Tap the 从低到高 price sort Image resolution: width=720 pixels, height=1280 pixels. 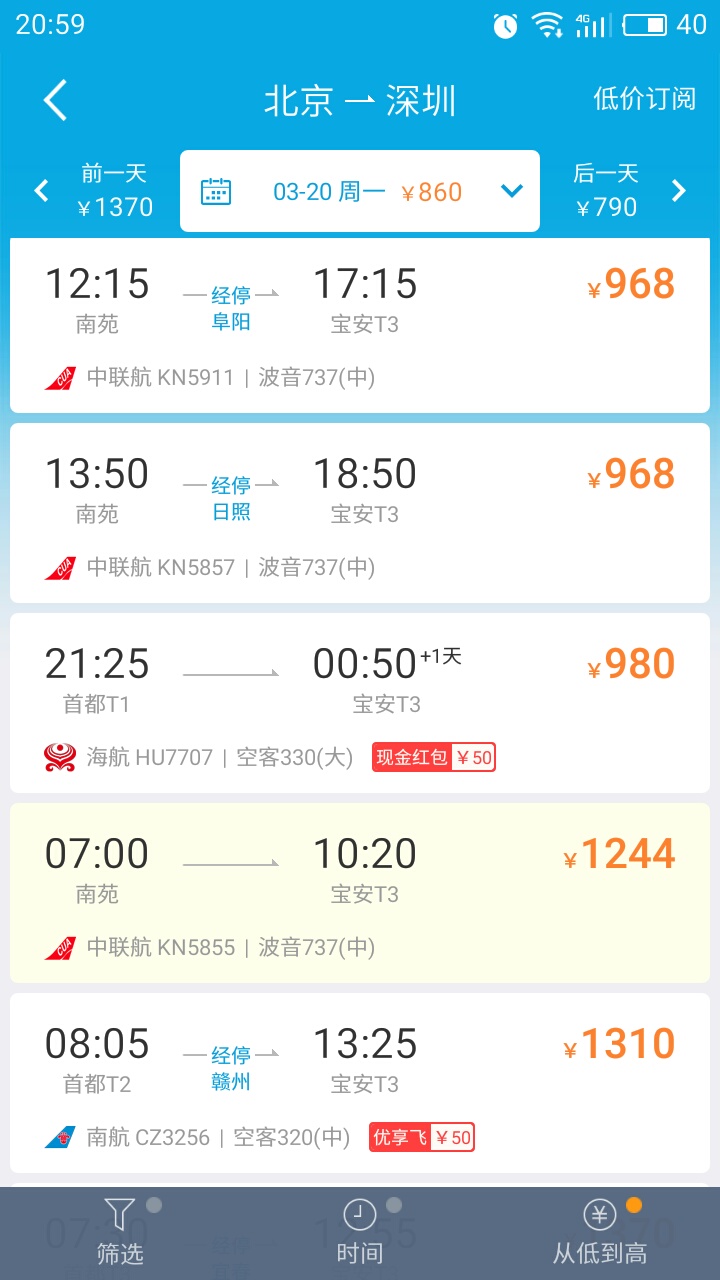point(600,1233)
